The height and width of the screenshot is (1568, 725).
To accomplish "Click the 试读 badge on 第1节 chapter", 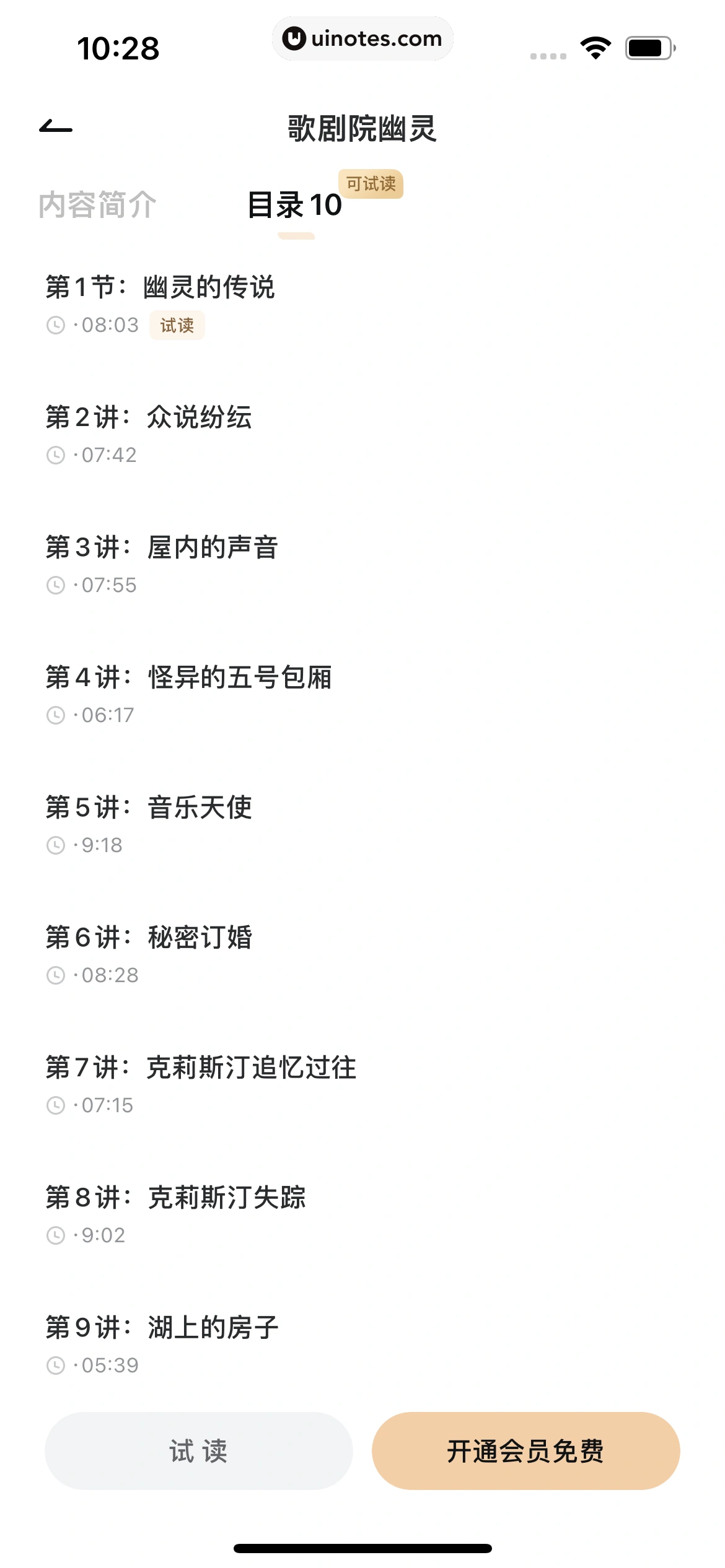I will [177, 324].
